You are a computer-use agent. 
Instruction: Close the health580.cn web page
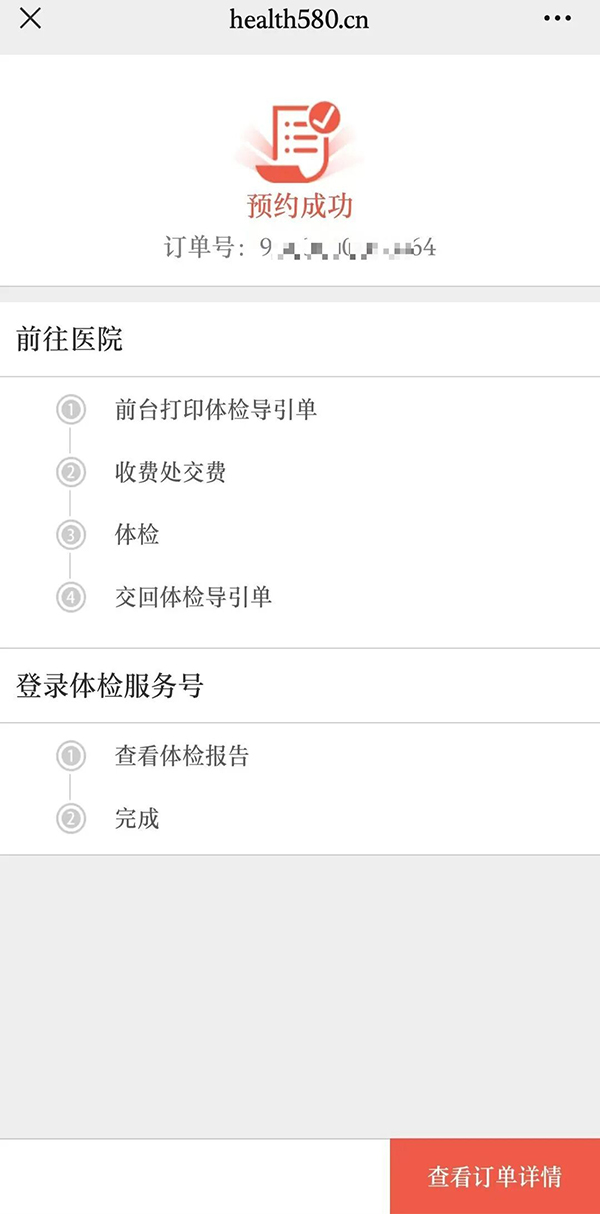[30, 18]
